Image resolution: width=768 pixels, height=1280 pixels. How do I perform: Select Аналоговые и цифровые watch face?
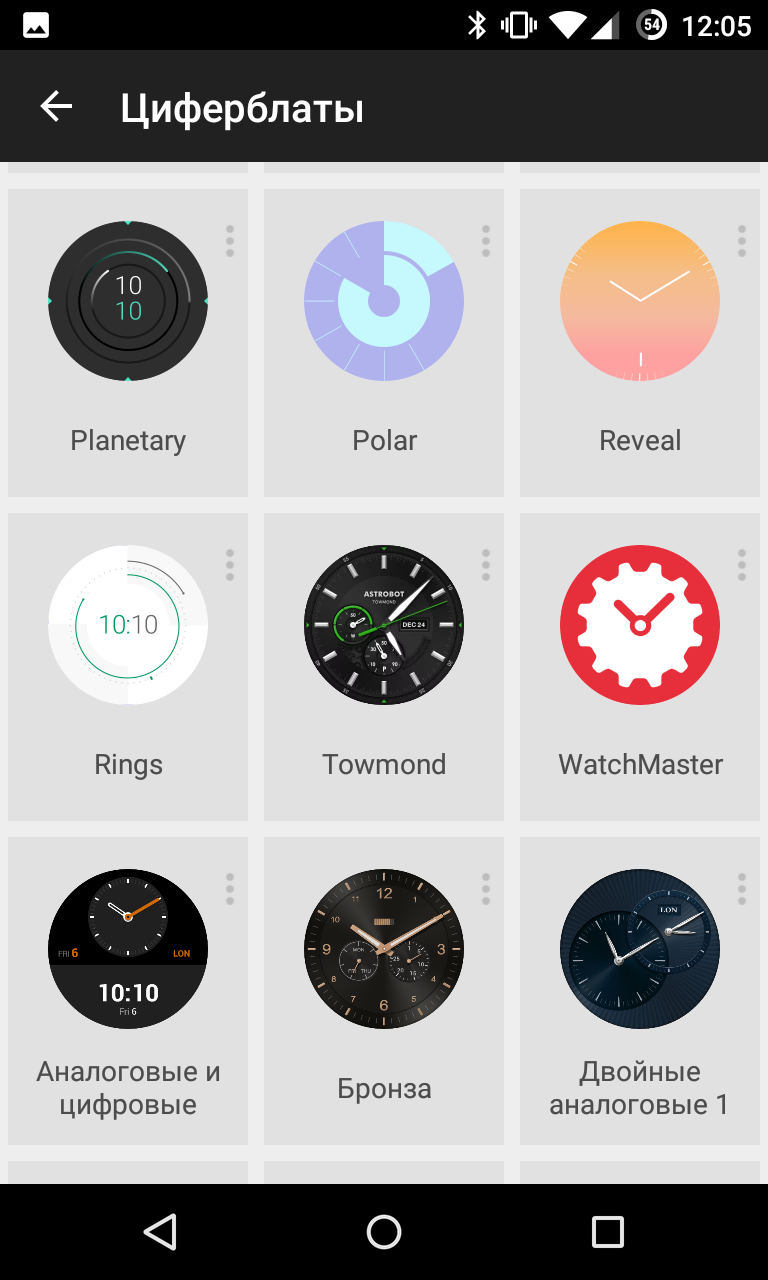tap(128, 949)
